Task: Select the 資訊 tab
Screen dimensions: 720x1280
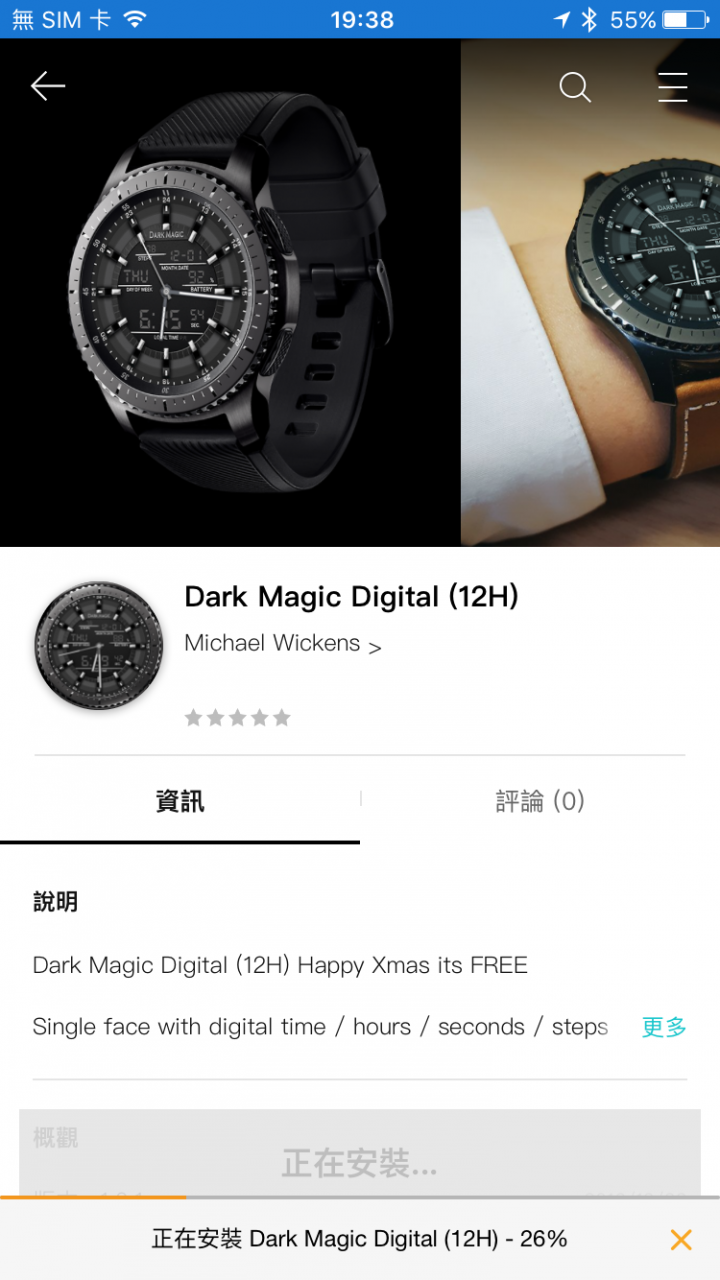Action: (x=180, y=801)
